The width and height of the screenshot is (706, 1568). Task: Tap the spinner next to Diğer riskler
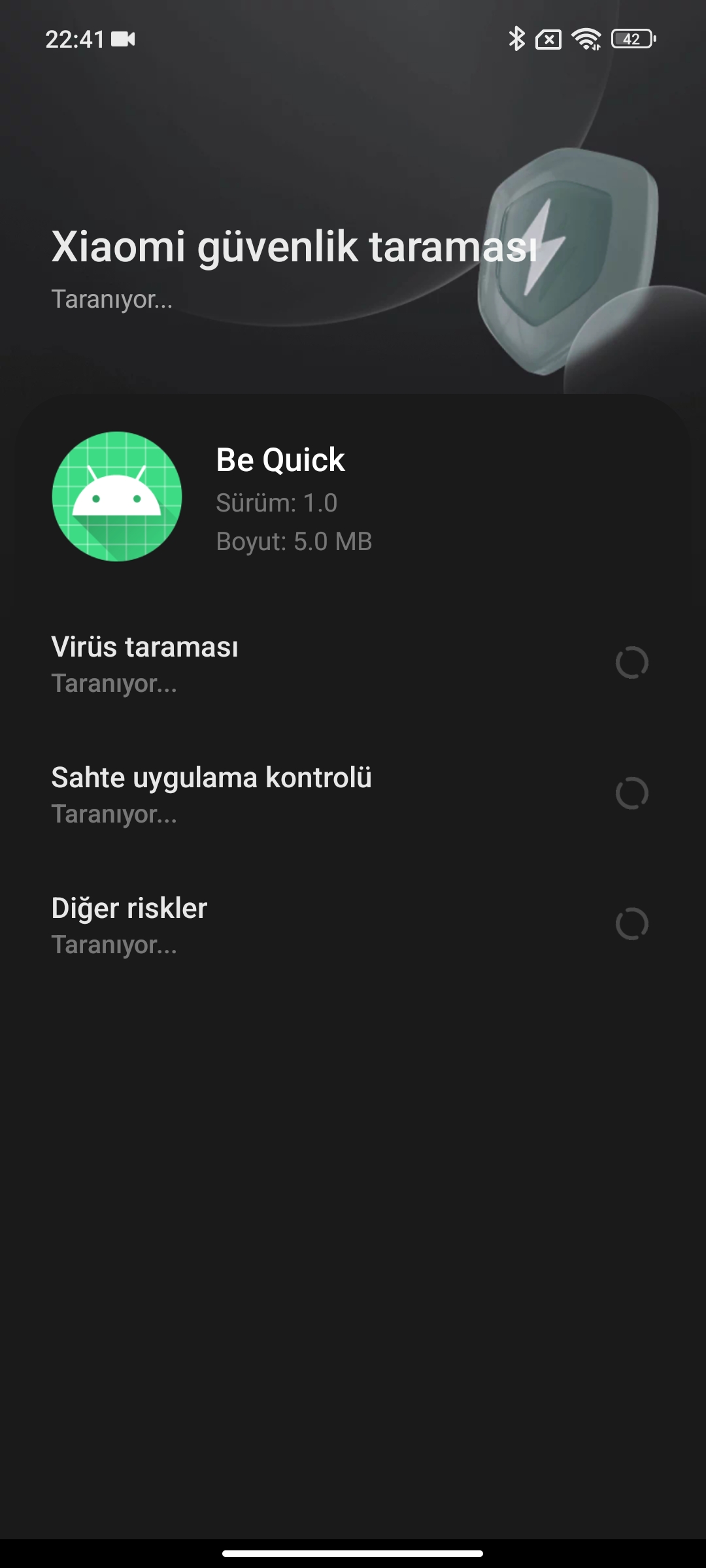click(631, 923)
